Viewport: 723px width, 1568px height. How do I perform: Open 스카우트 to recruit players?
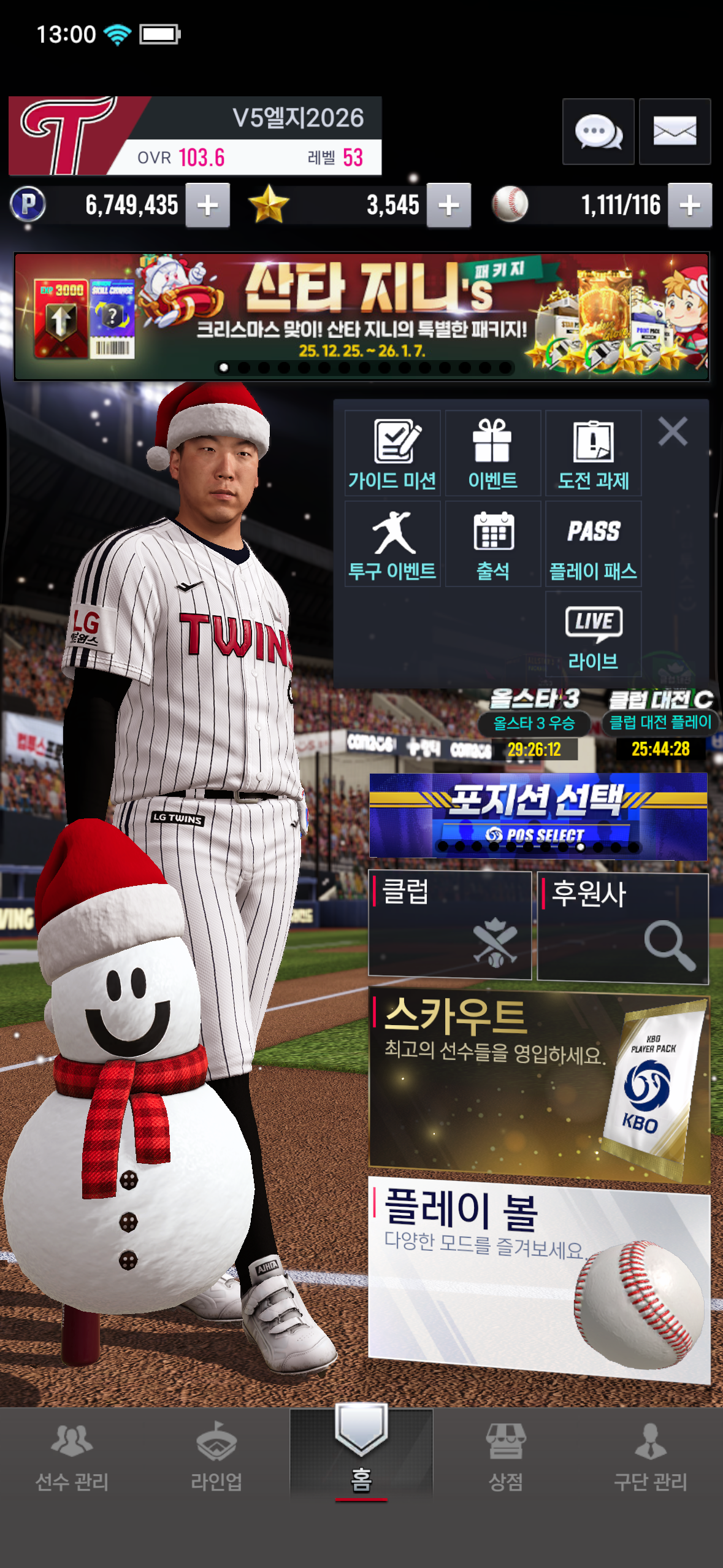pyautogui.click(x=538, y=1085)
